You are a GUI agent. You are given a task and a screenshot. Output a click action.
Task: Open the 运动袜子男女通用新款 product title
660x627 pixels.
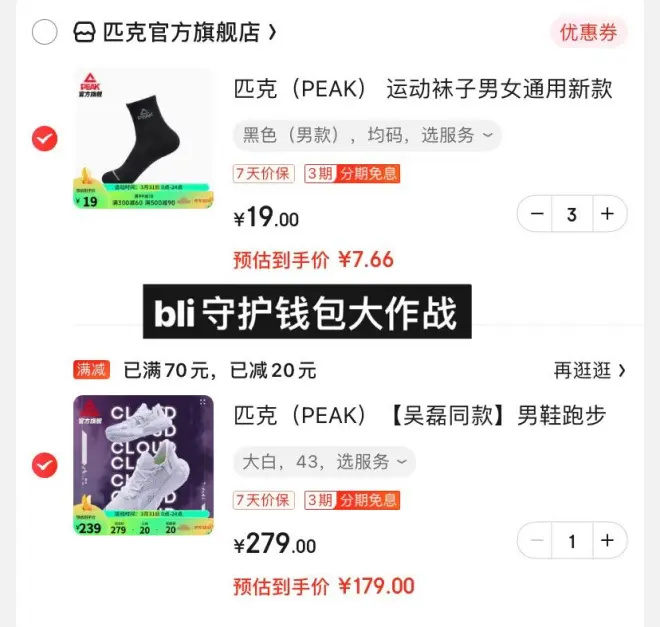(x=422, y=89)
